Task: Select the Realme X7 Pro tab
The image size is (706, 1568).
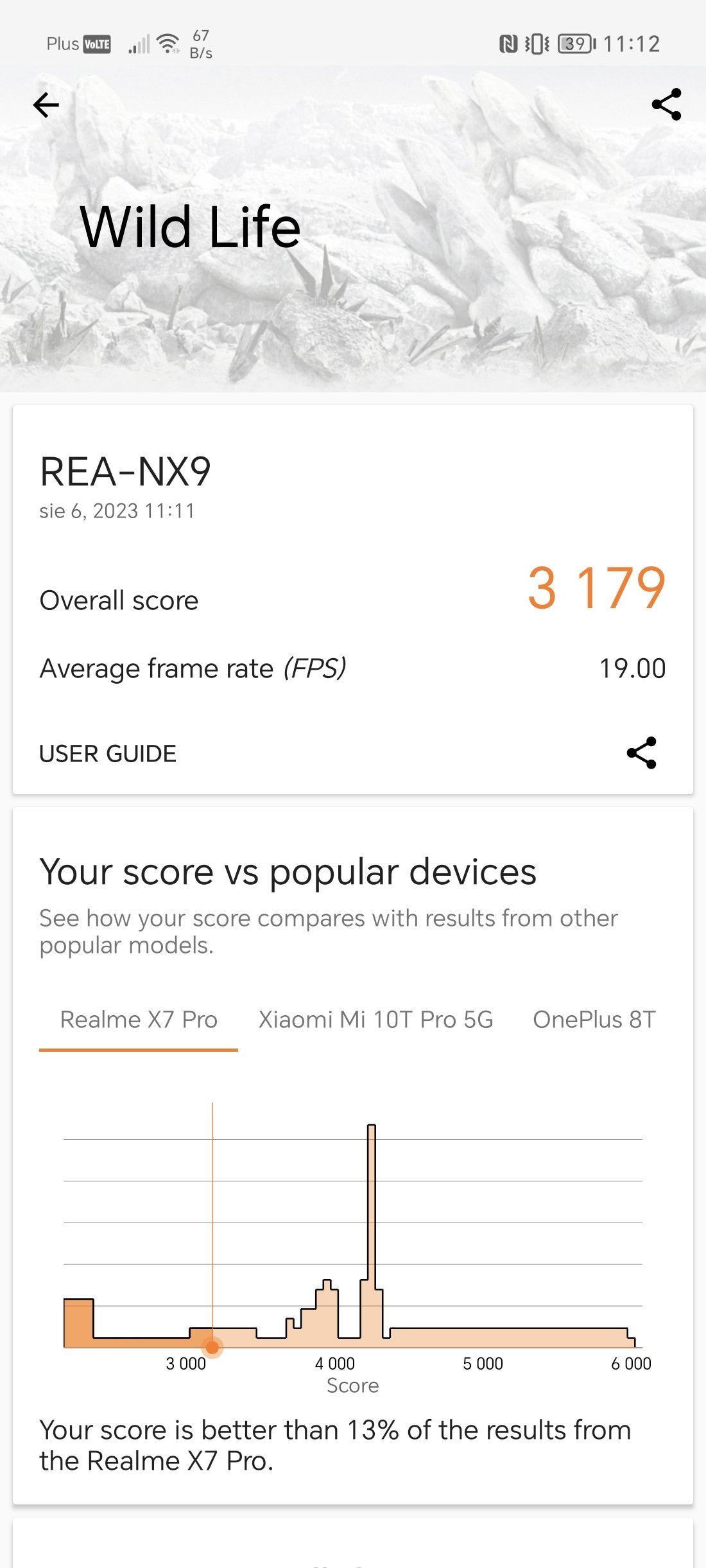Action: [x=139, y=1020]
